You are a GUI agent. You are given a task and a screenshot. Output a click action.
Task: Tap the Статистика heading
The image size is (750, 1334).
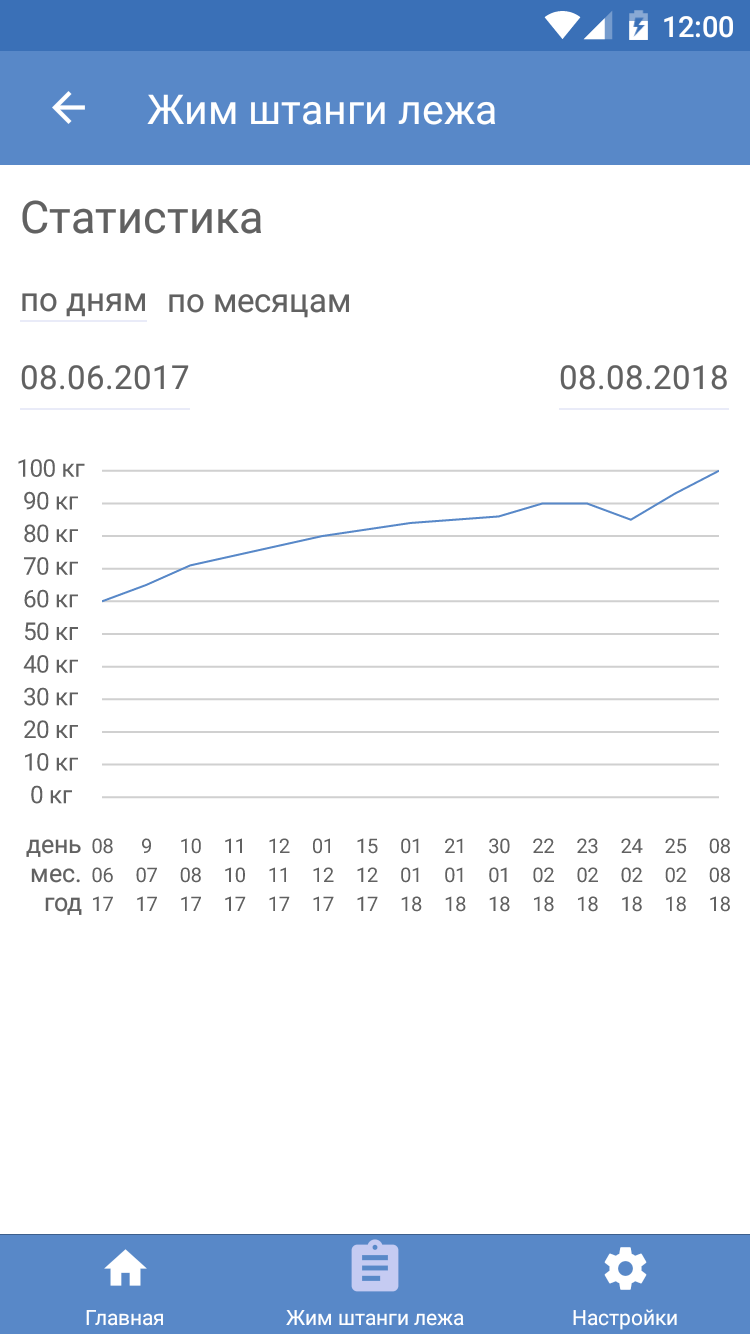tap(141, 218)
